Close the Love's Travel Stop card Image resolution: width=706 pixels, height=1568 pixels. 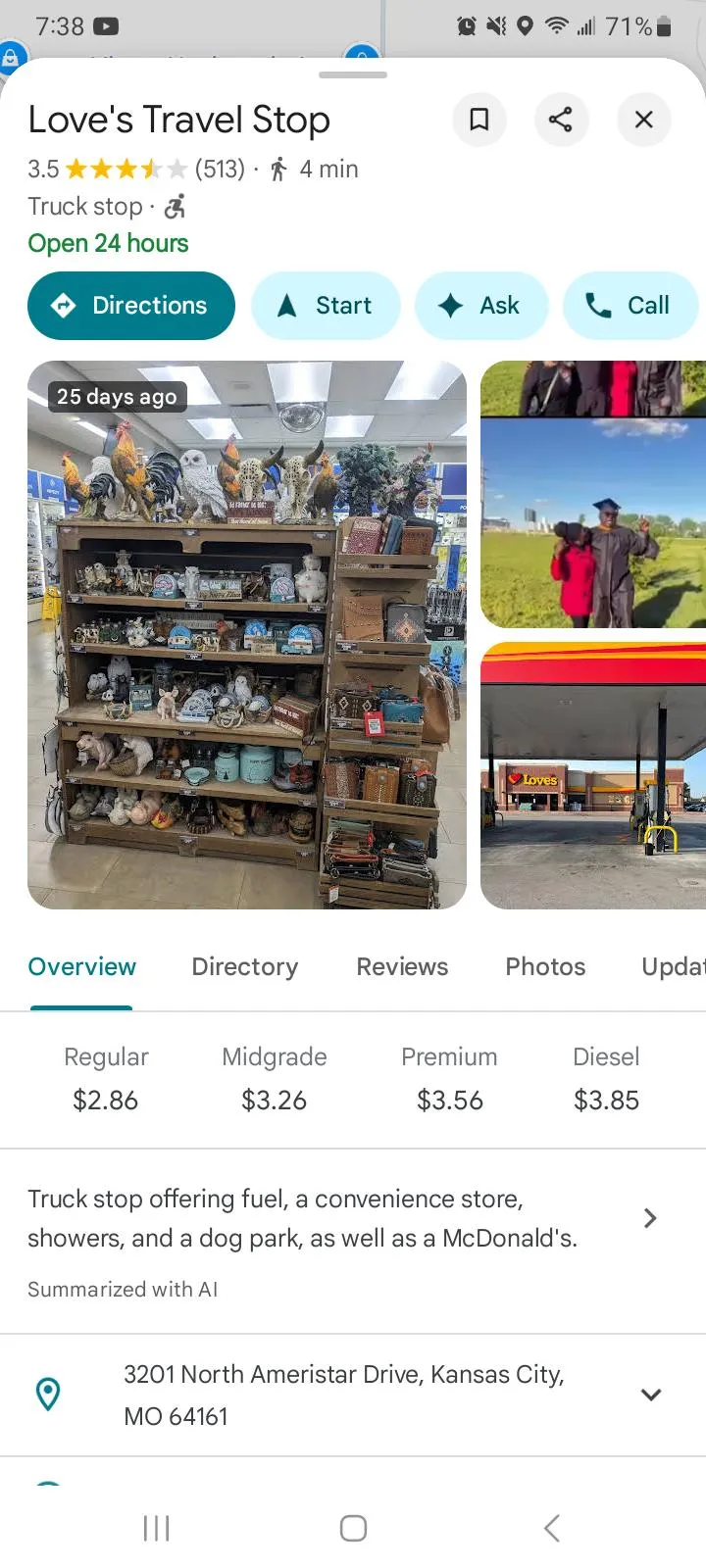click(x=643, y=120)
